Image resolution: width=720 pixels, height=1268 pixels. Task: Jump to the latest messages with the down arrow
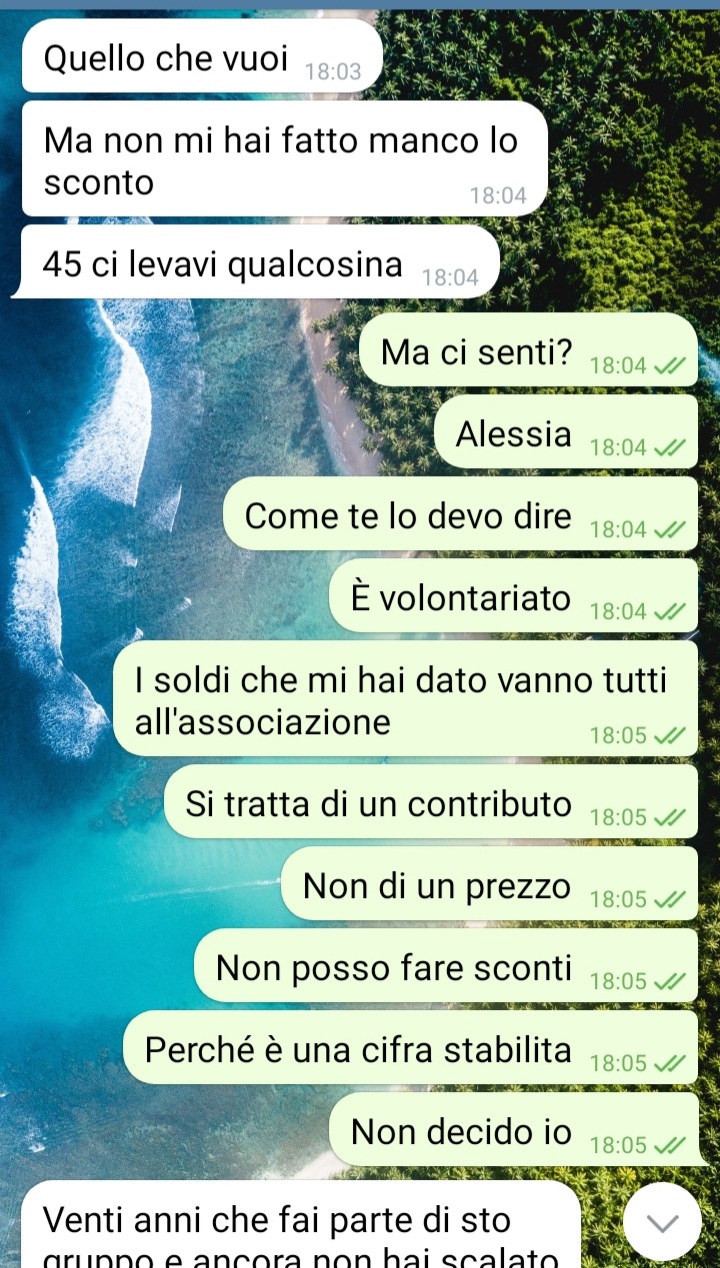pyautogui.click(x=664, y=1222)
